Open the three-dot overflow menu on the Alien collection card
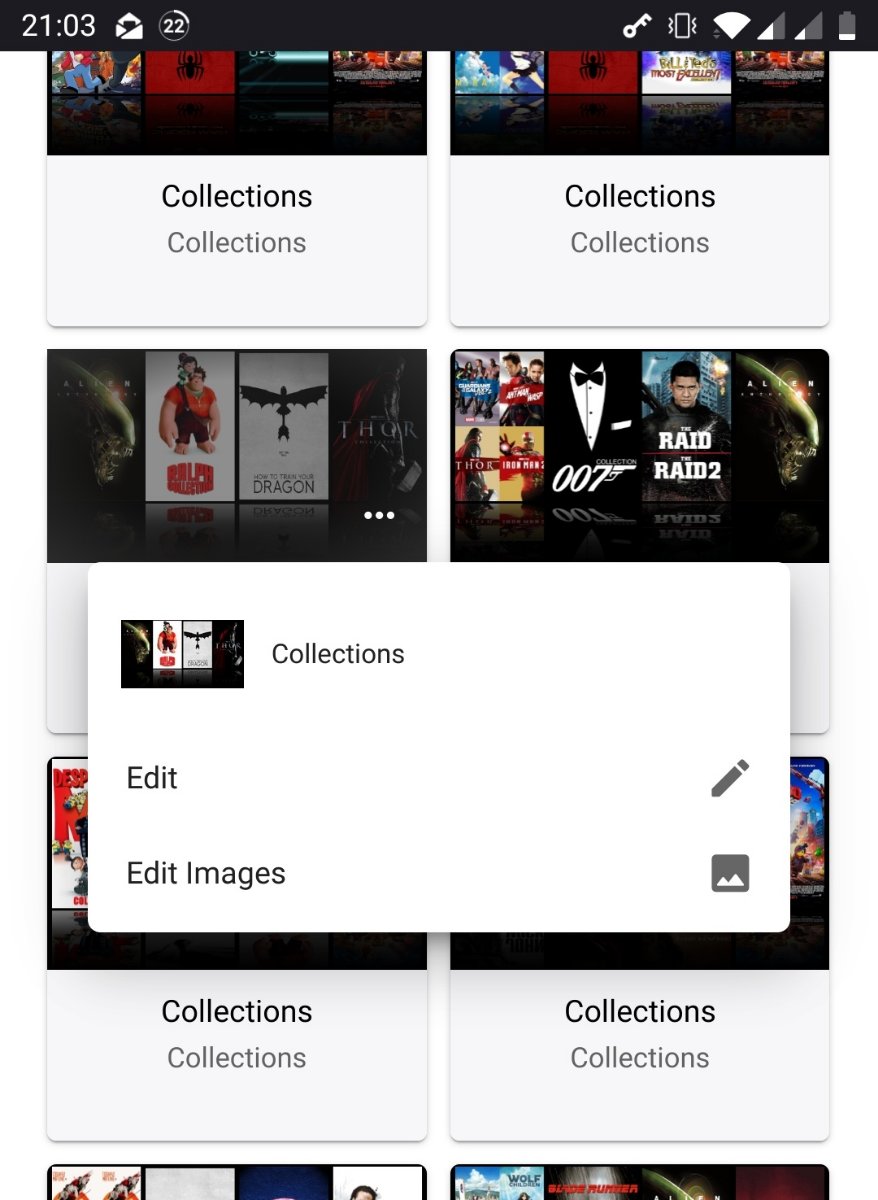The height and width of the screenshot is (1200, 878). [379, 515]
